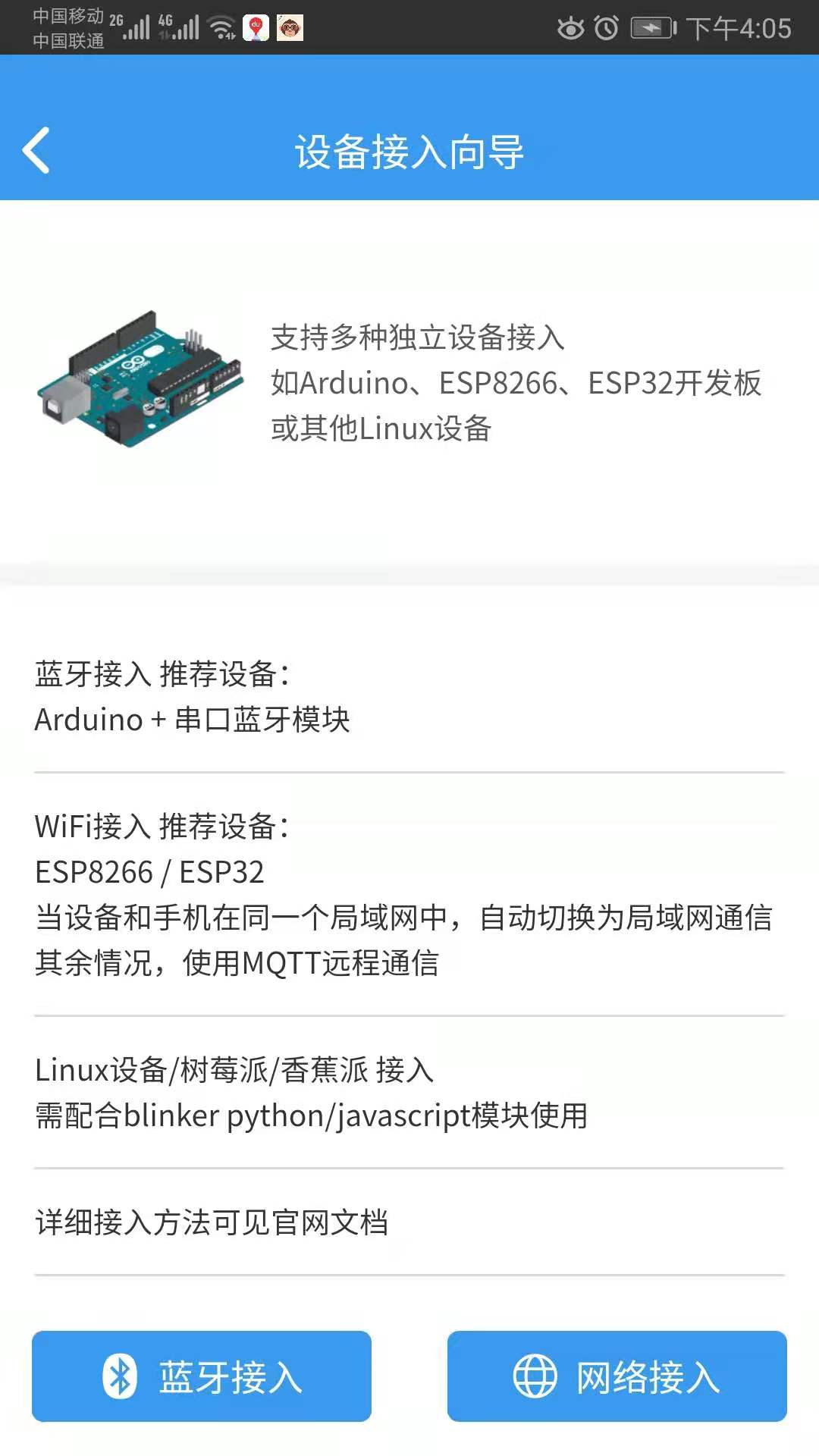Select 网络接入 for network connection

(x=617, y=1376)
